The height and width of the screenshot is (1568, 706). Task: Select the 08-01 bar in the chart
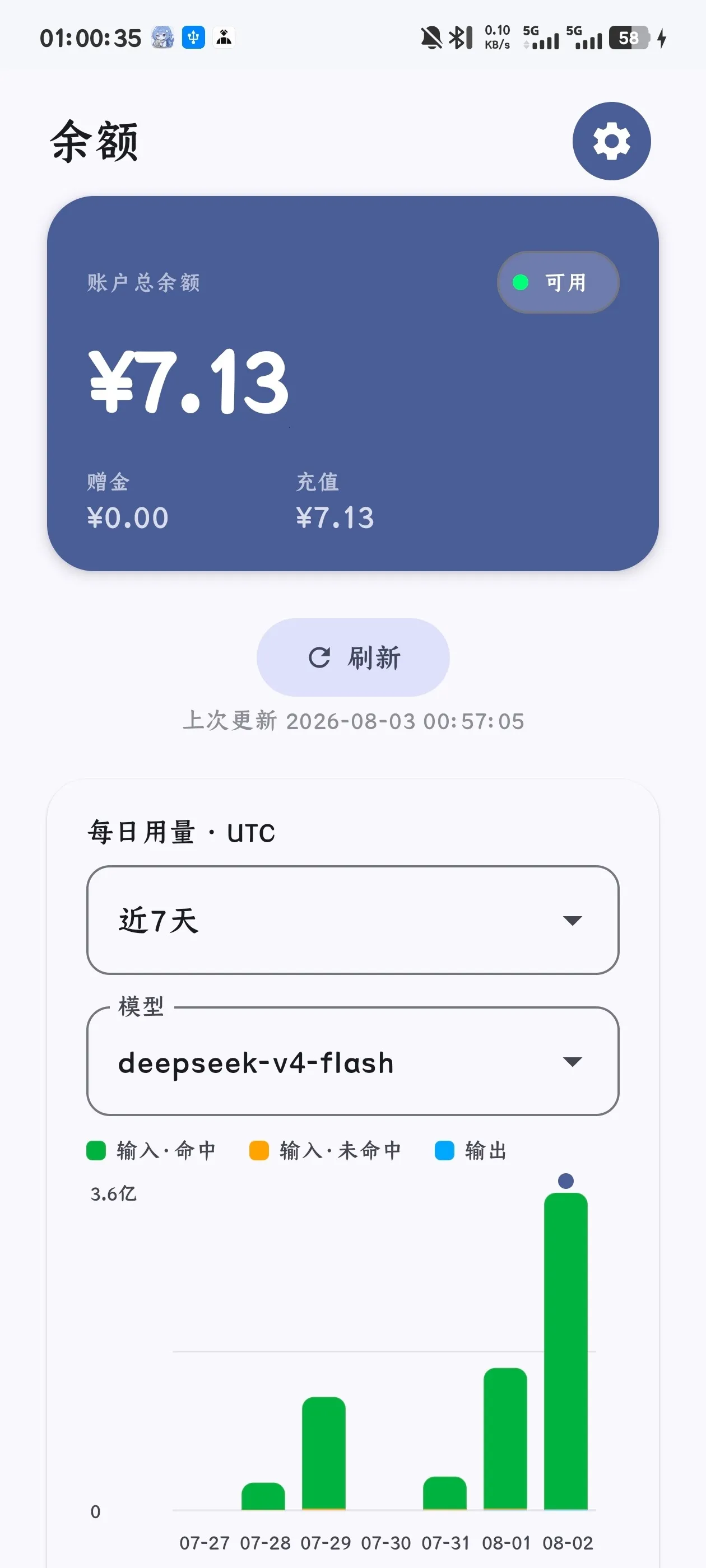point(505,1439)
